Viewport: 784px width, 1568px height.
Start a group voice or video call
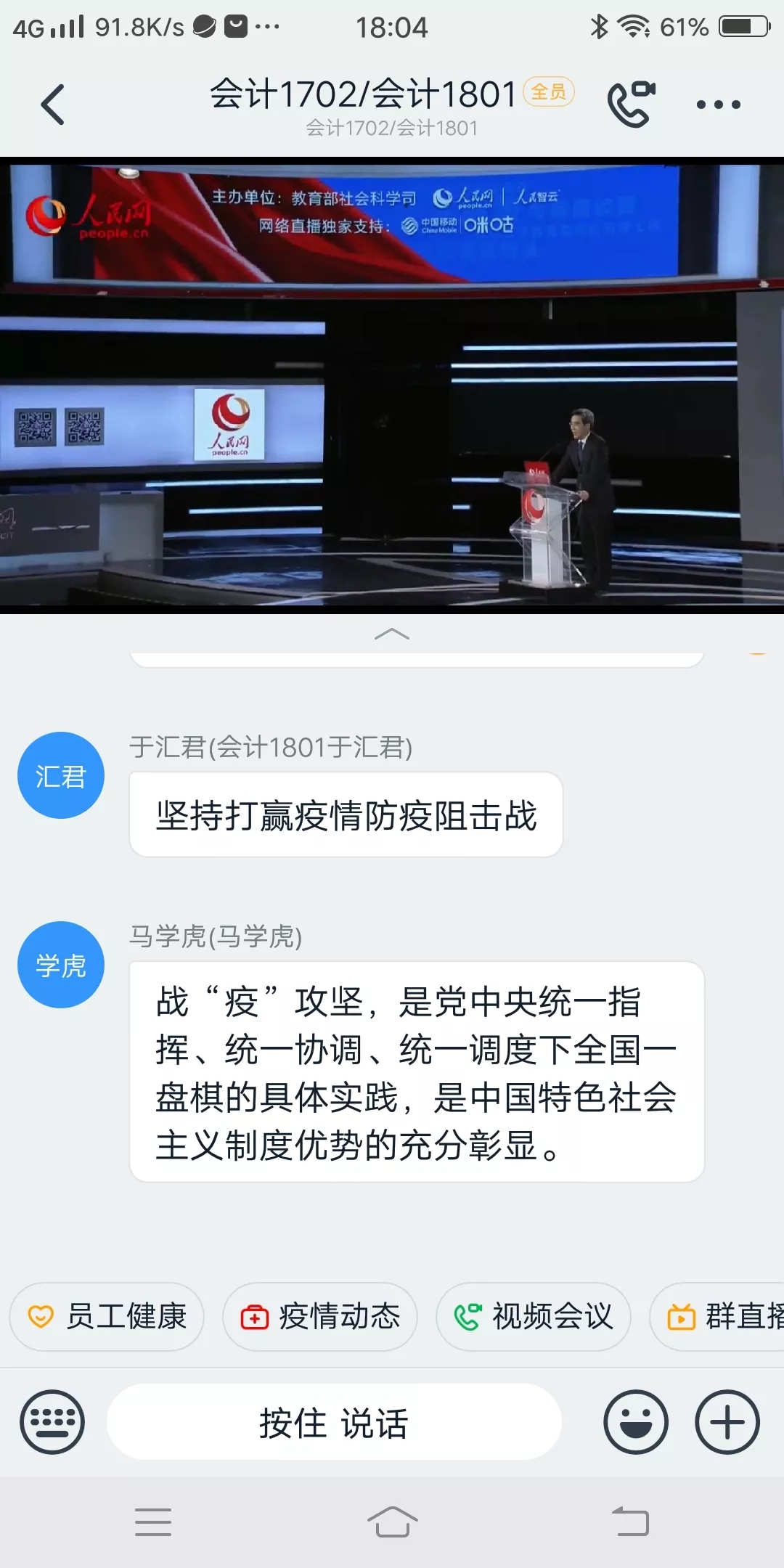pos(631,105)
